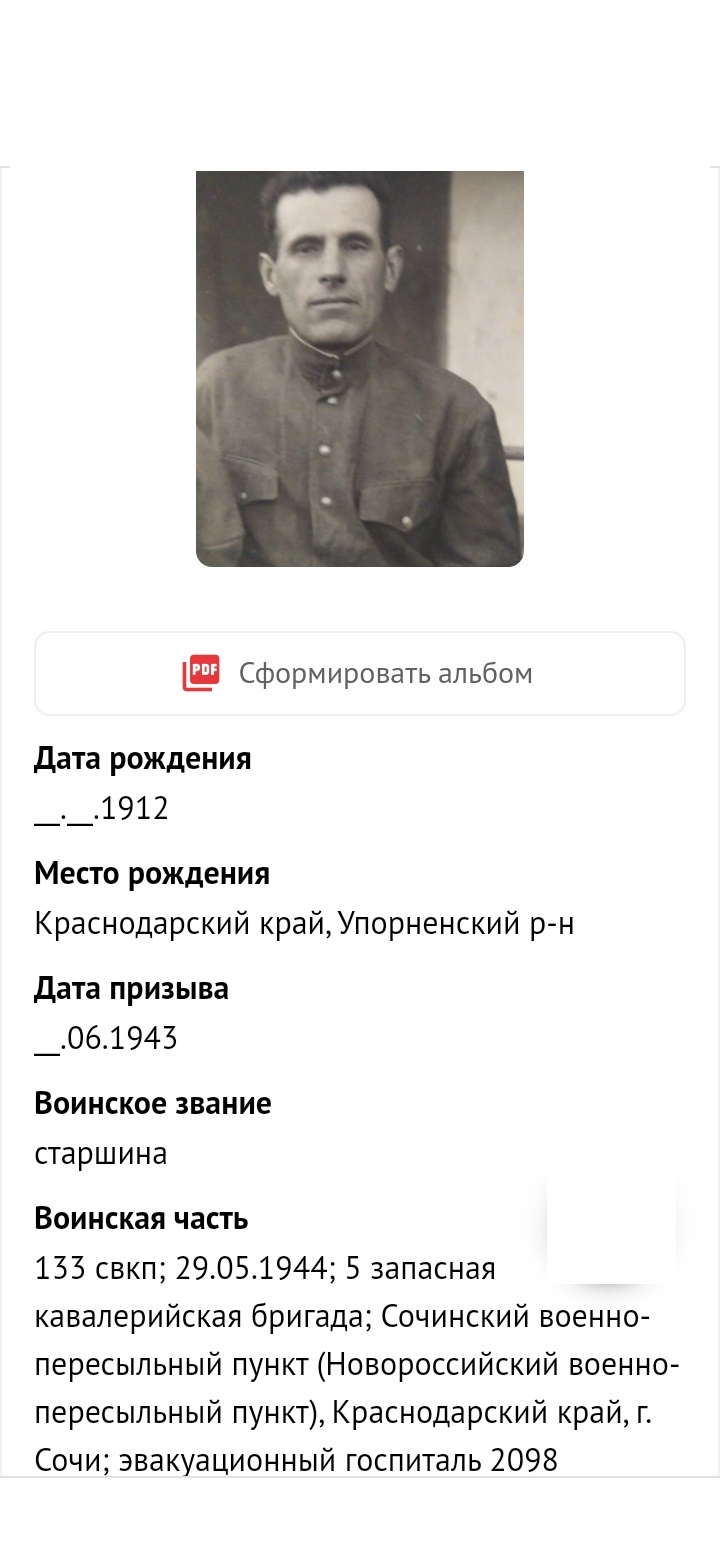This screenshot has height=1560, width=720.
Task: Tap the Сформировать альбом PDF button
Action: pos(360,673)
